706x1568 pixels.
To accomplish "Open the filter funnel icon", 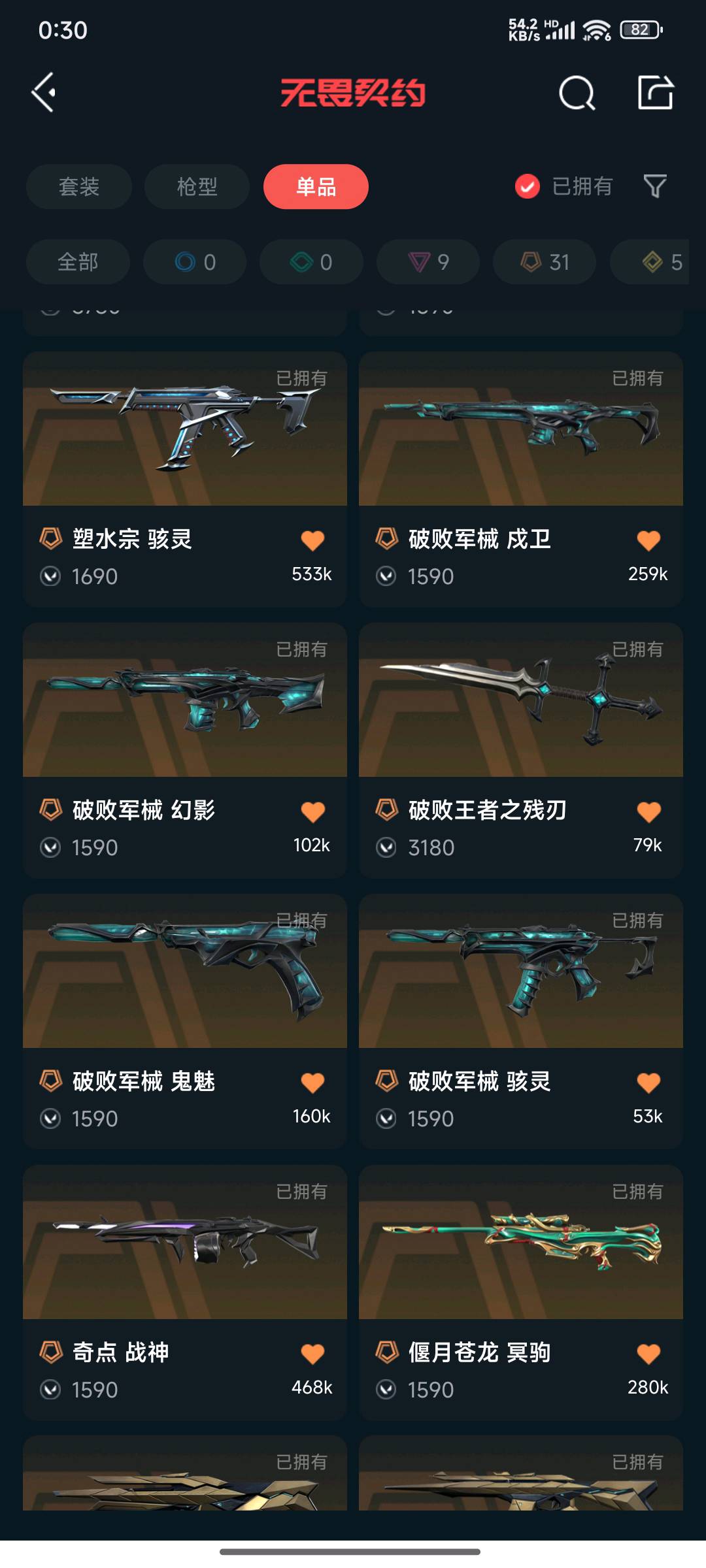I will click(654, 187).
